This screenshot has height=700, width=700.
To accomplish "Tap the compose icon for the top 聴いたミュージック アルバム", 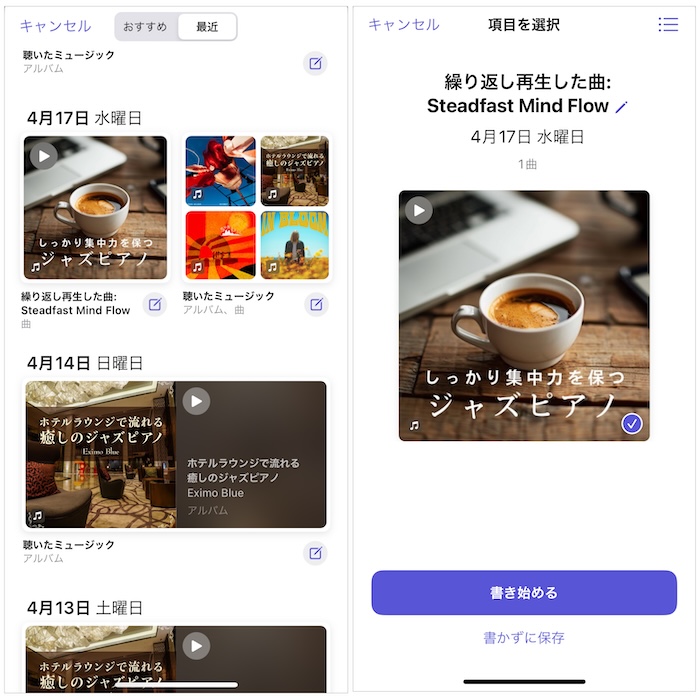I will 315,64.
